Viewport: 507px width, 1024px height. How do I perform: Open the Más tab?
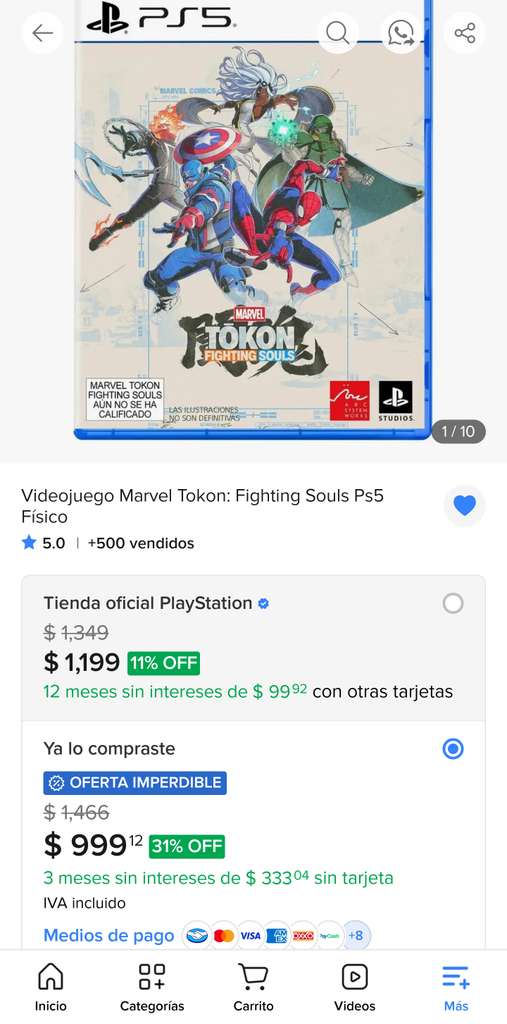[456, 988]
